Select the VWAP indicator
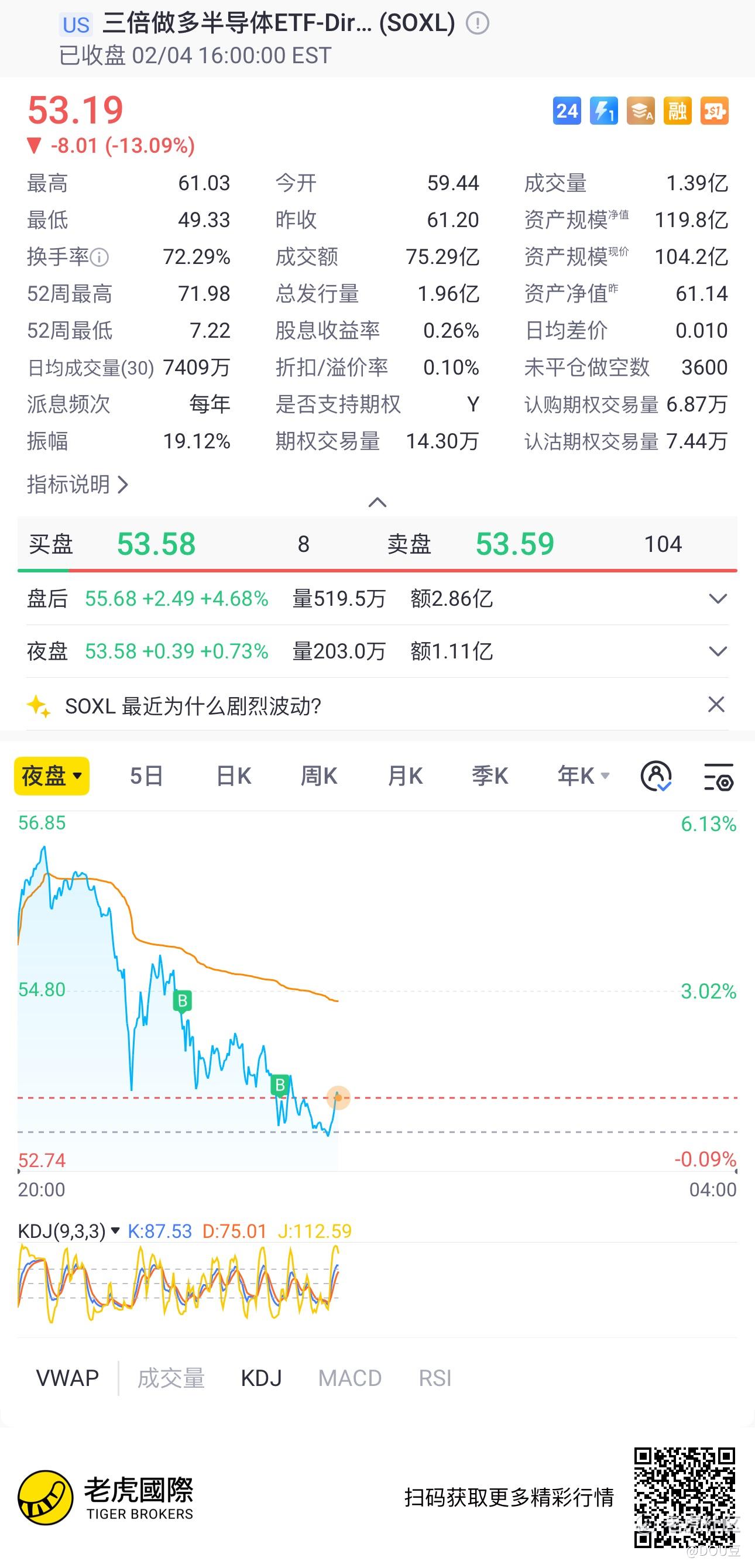The width and height of the screenshot is (755, 1568). pos(67,1378)
